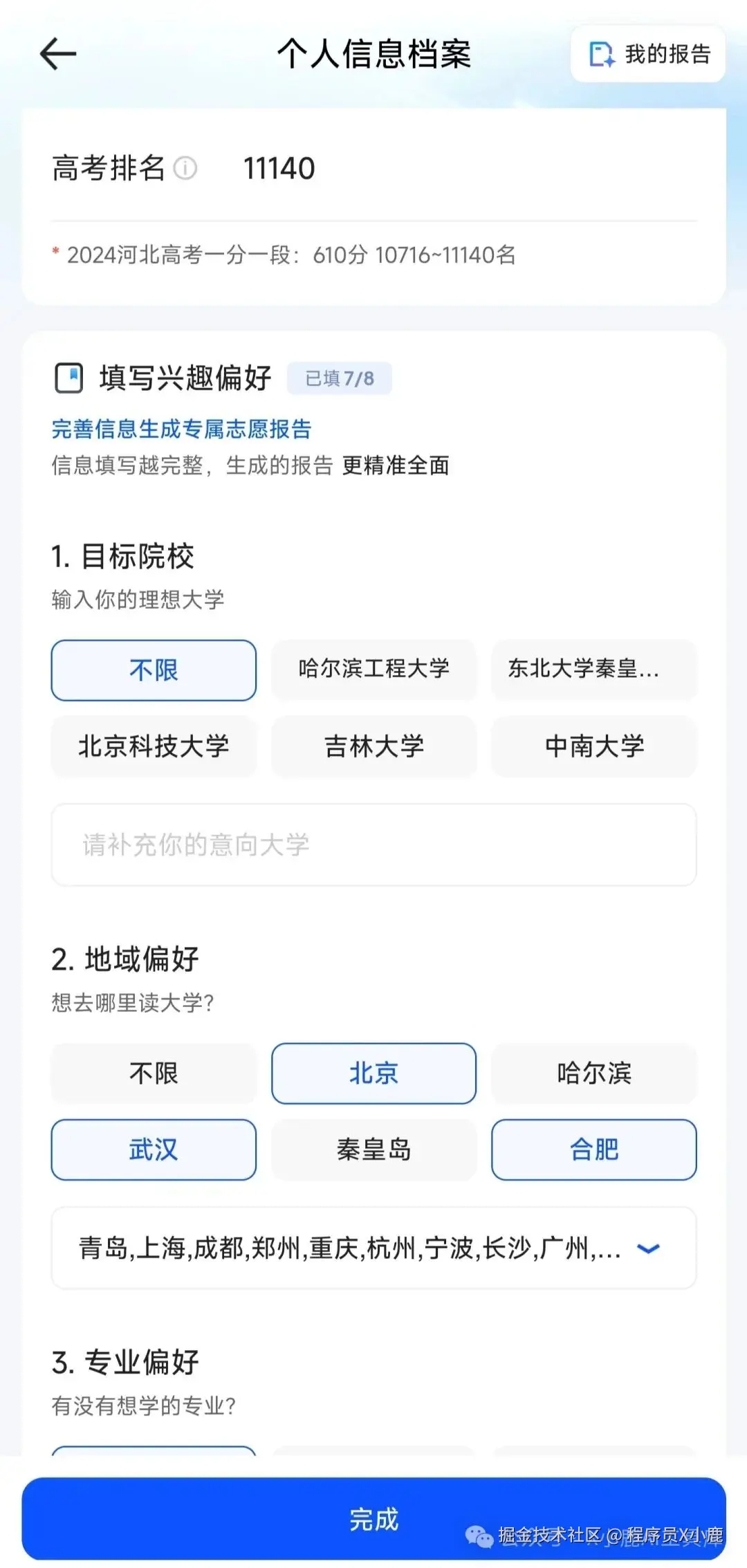This screenshot has width=747, height=1568.
Task: Select 北京科技大学 as target school
Action: point(154,746)
